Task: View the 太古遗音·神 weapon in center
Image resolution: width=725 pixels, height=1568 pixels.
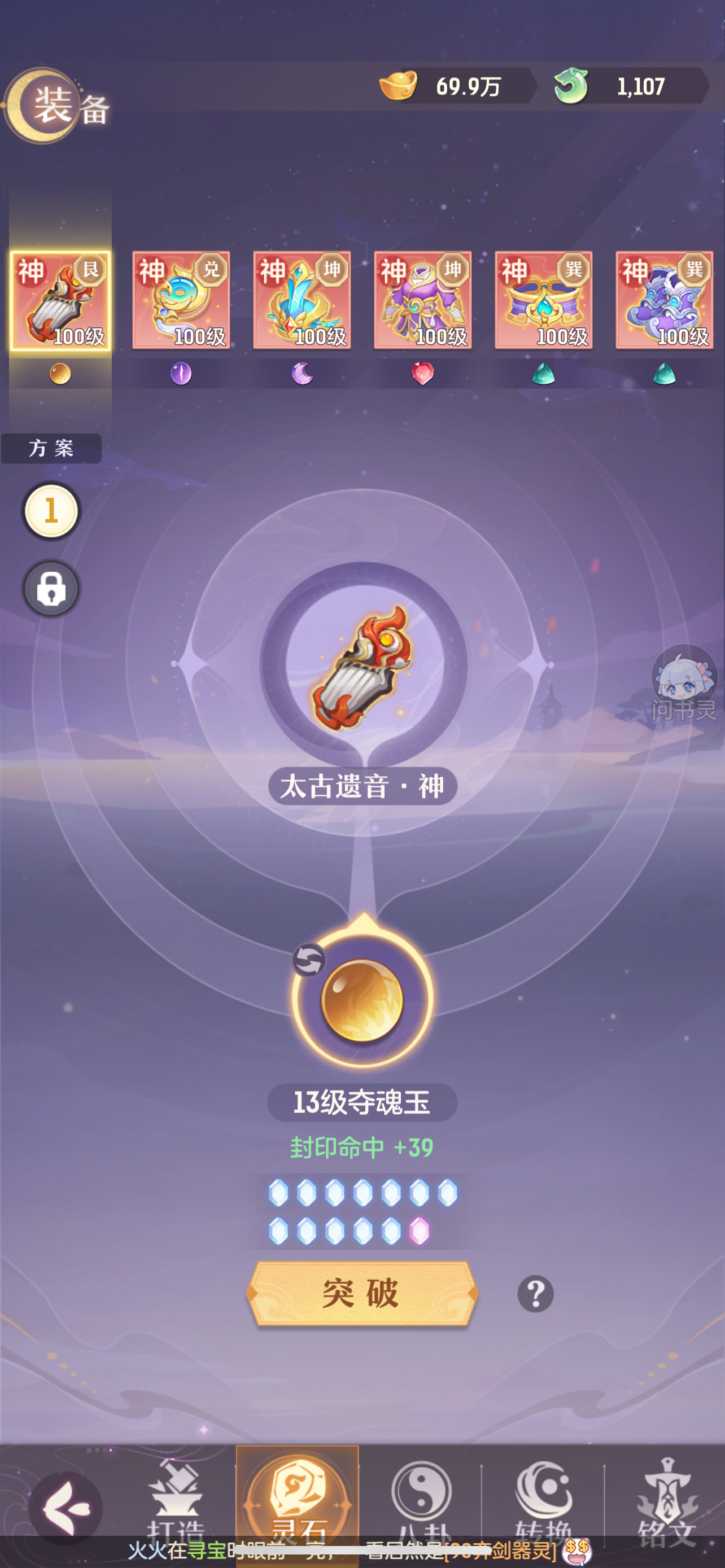Action: (x=364, y=667)
